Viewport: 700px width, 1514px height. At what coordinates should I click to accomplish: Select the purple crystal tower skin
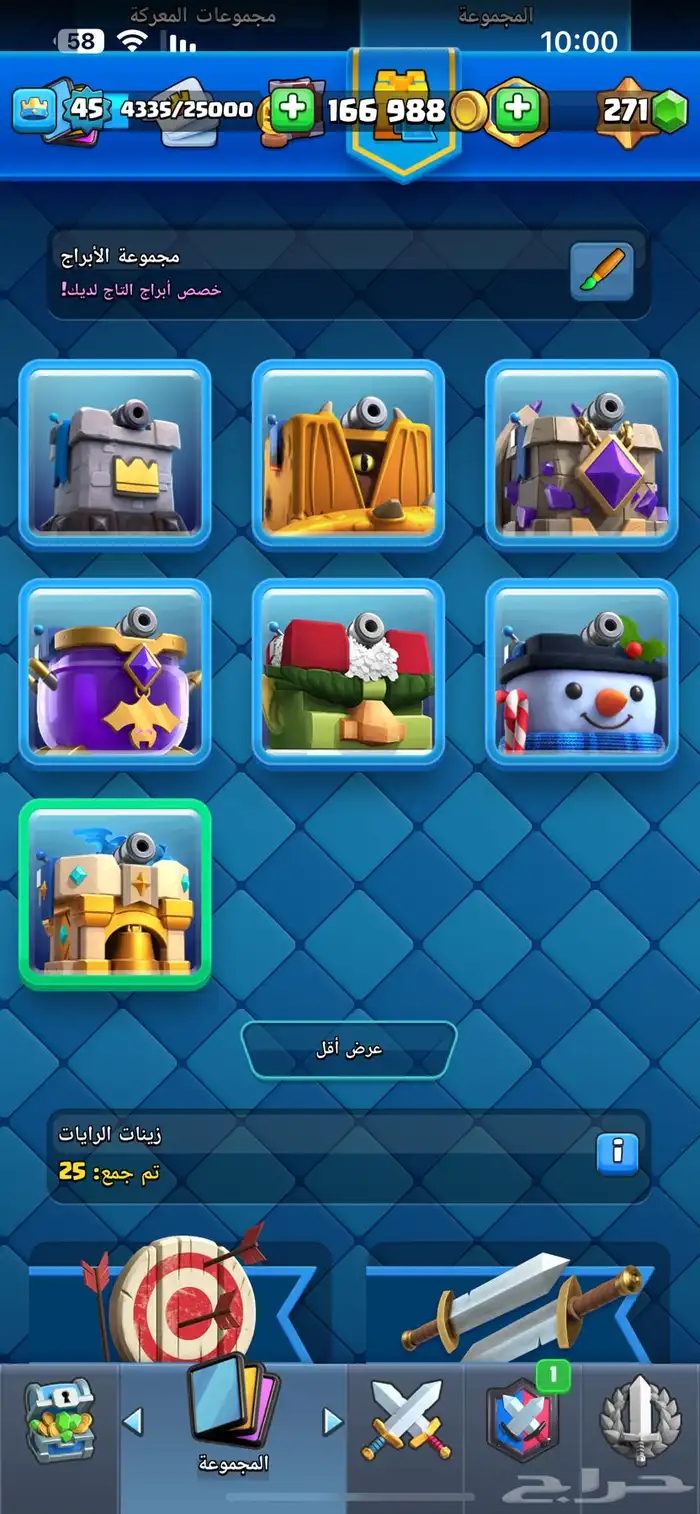click(x=582, y=454)
